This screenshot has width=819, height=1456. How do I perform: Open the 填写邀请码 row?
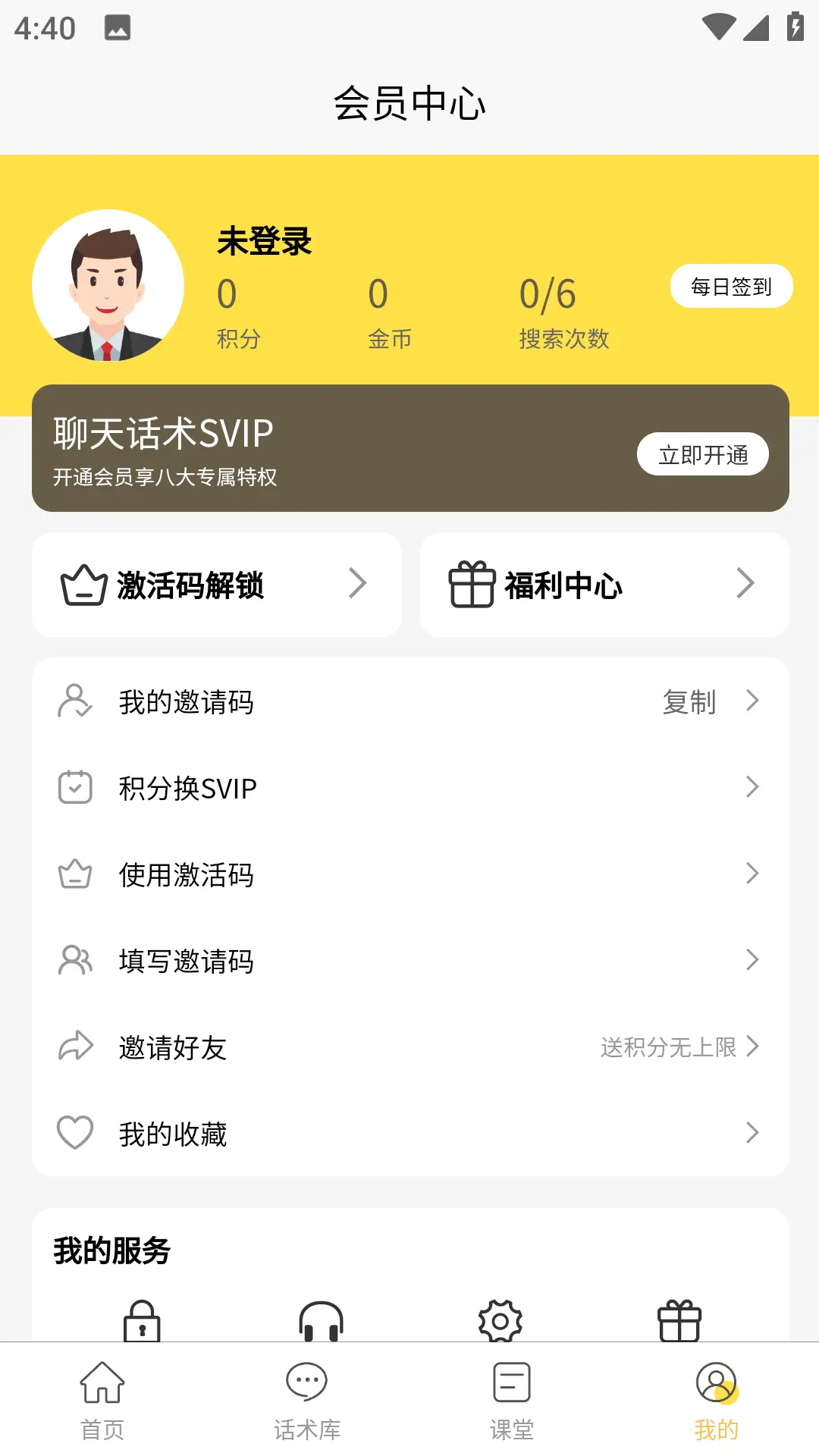click(x=410, y=961)
